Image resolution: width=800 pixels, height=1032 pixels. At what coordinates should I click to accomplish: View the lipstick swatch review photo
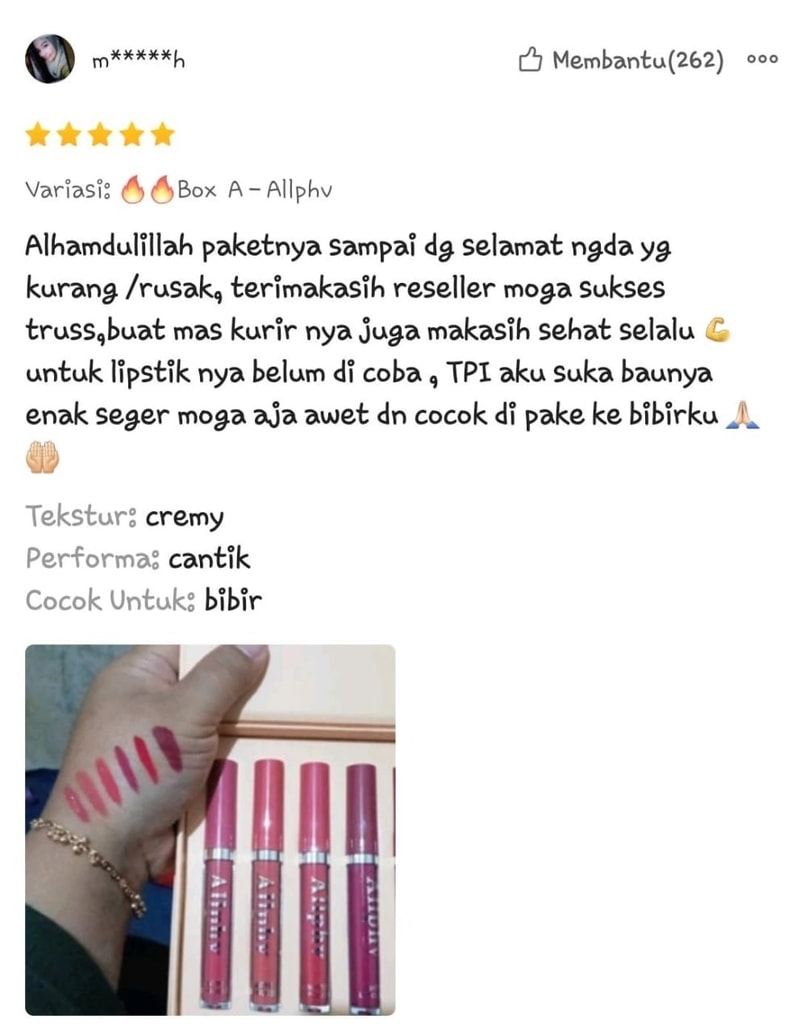(x=210, y=829)
